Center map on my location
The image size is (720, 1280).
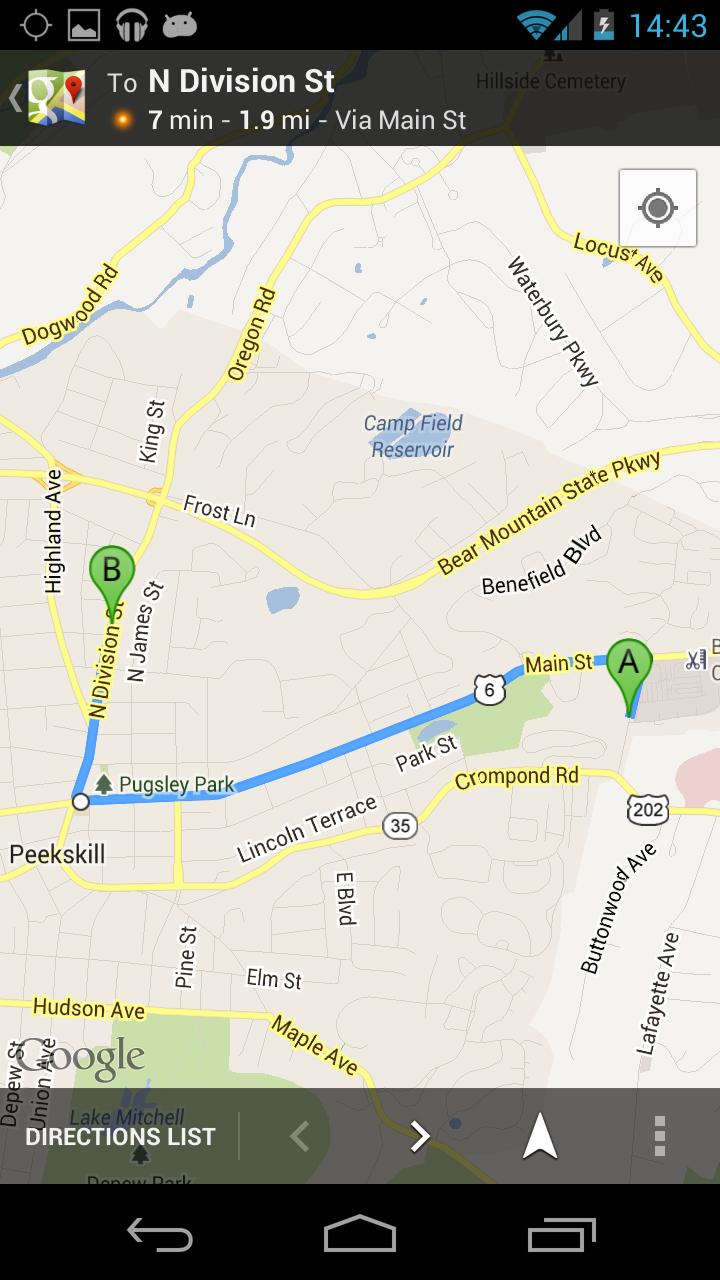pos(658,208)
